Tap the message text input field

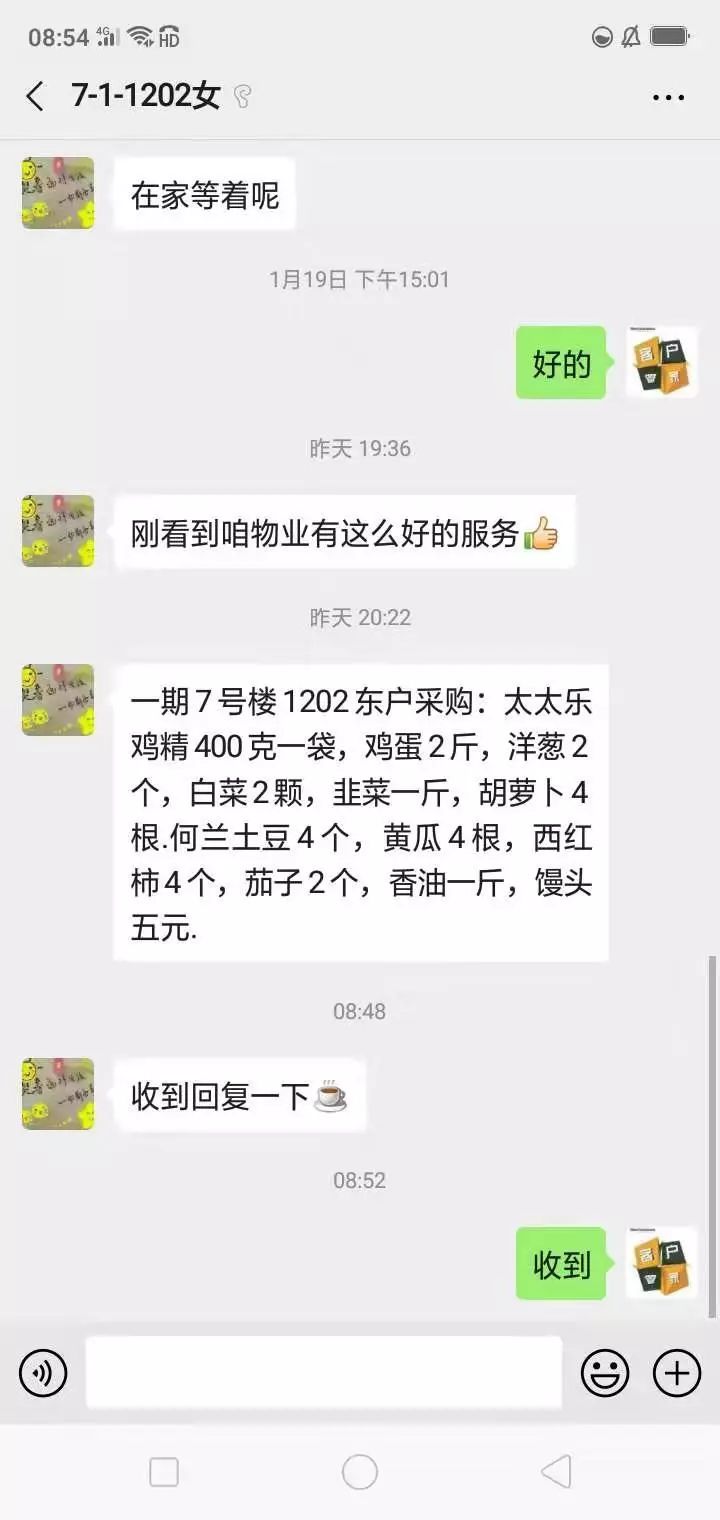pos(320,1373)
